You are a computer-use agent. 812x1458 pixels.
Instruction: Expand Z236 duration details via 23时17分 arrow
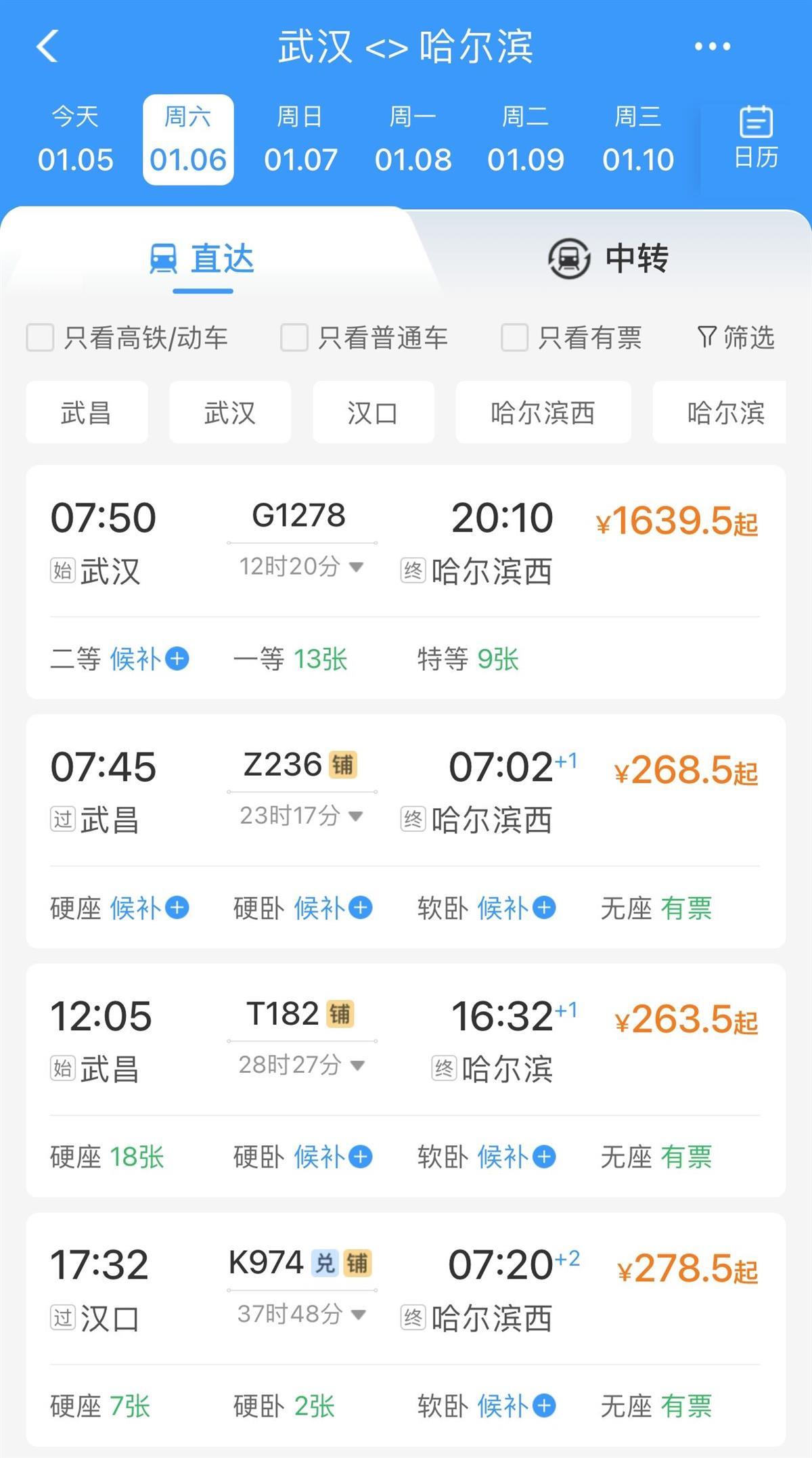tap(357, 817)
